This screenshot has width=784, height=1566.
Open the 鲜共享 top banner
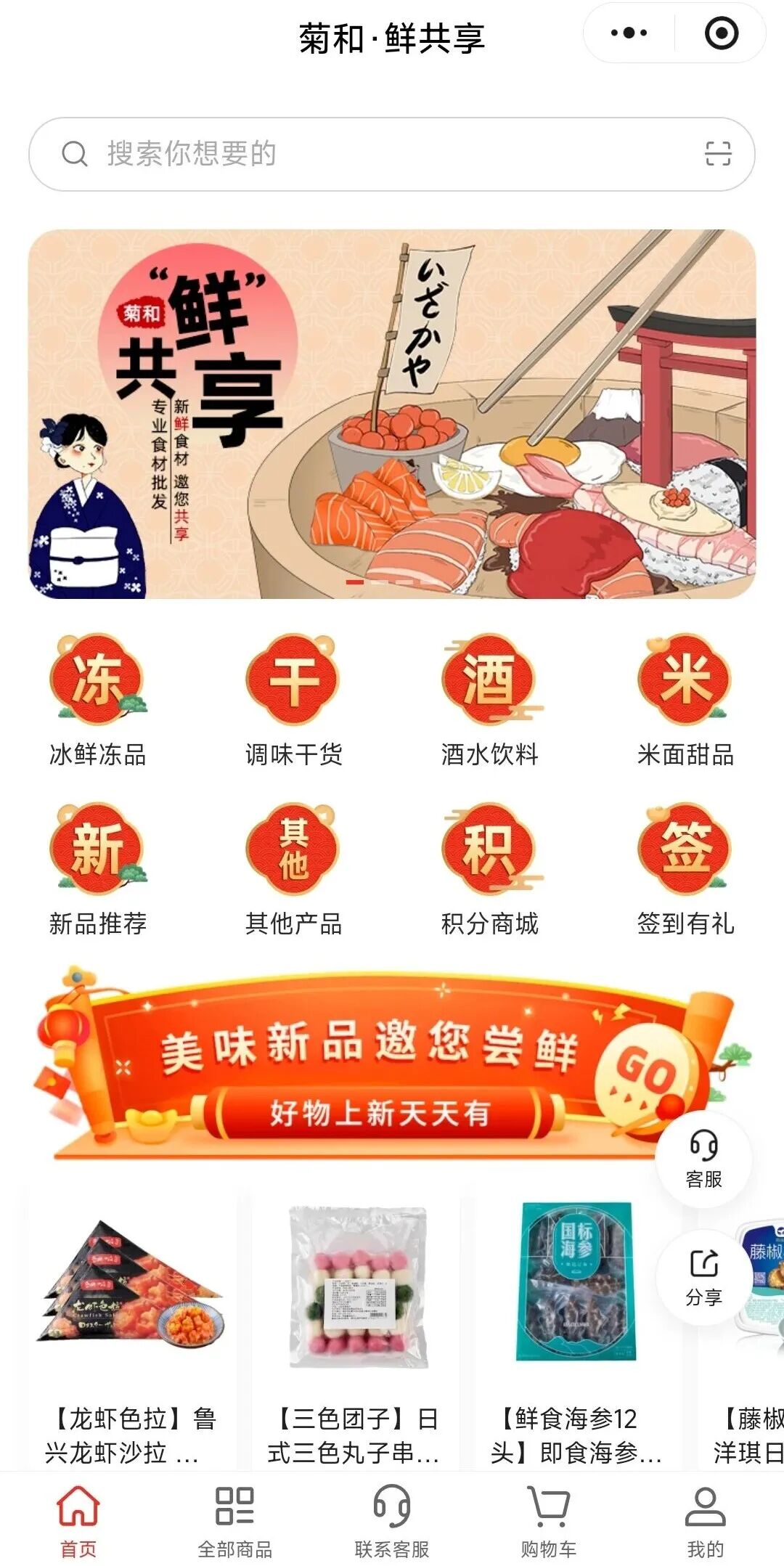pos(392,414)
